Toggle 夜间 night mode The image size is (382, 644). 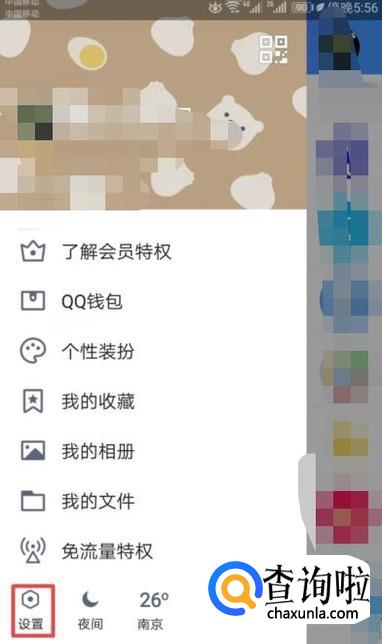[90, 610]
